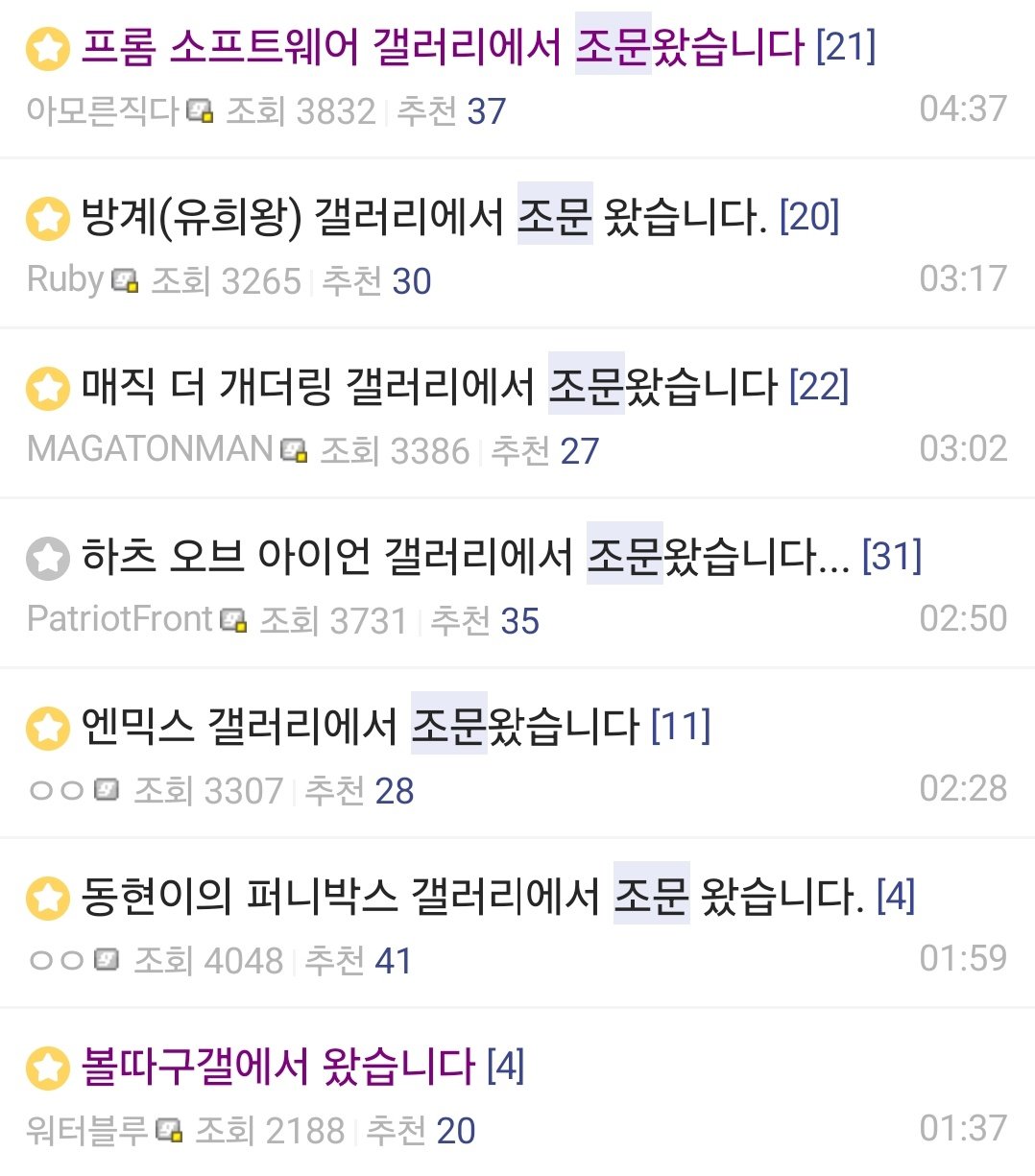View the 21 comments on 프롬 소프트웨어 post
This screenshot has width=1035, height=1176.
(x=846, y=46)
